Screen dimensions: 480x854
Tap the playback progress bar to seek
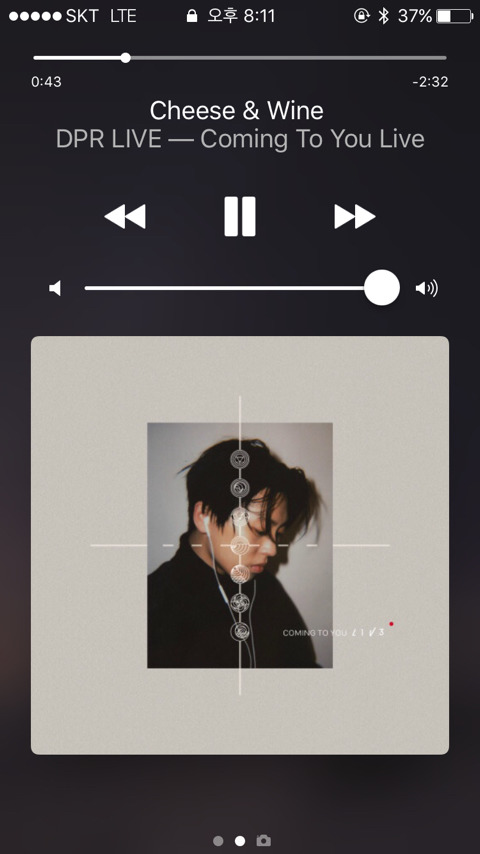click(x=240, y=58)
